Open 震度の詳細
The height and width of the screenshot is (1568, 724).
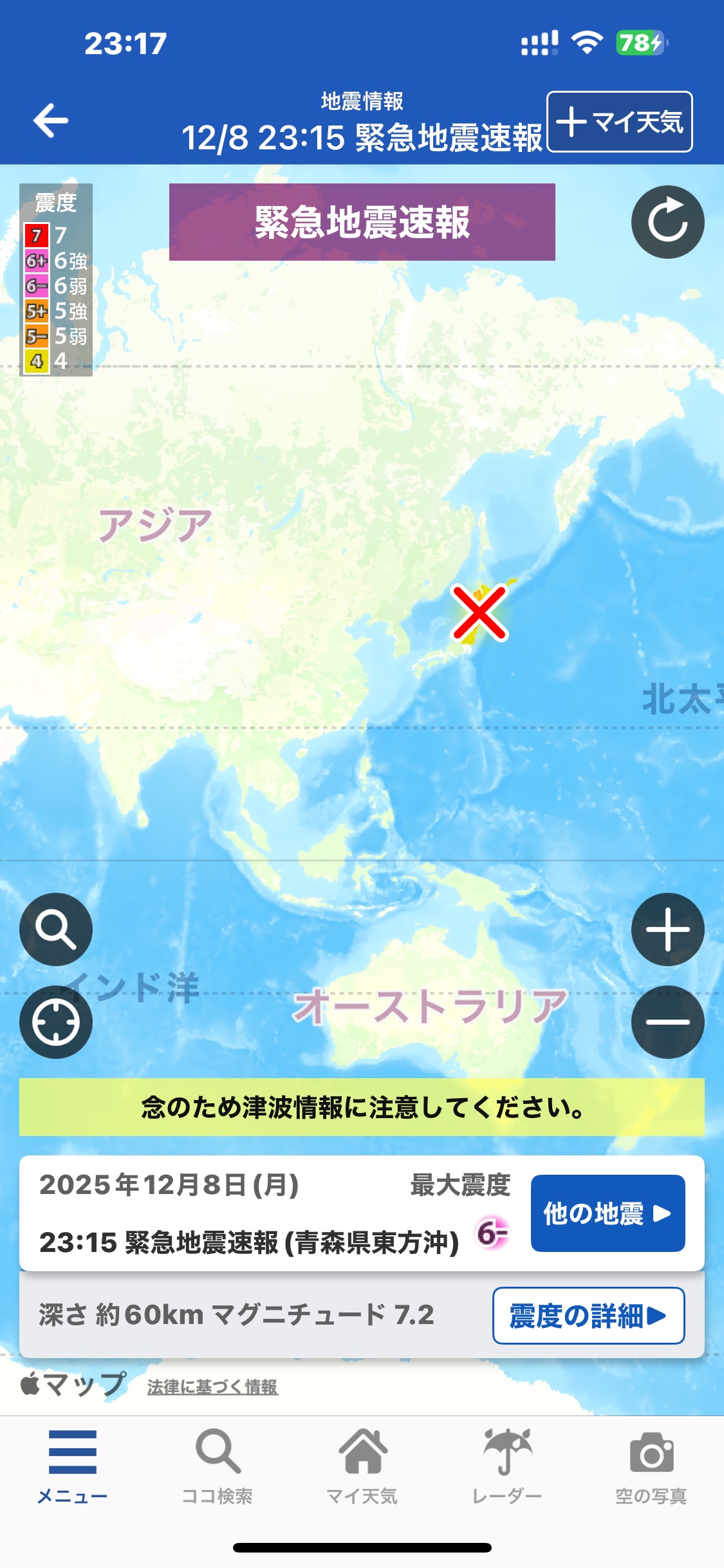click(x=588, y=1316)
